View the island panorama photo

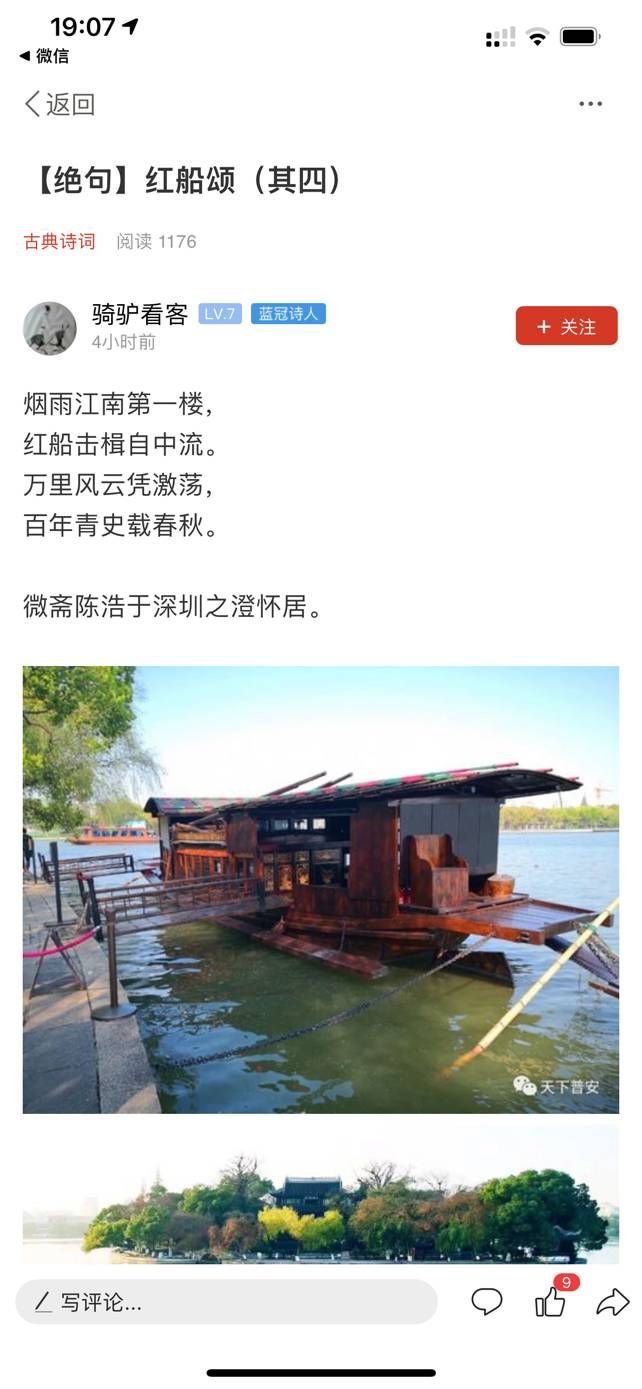[321, 1194]
